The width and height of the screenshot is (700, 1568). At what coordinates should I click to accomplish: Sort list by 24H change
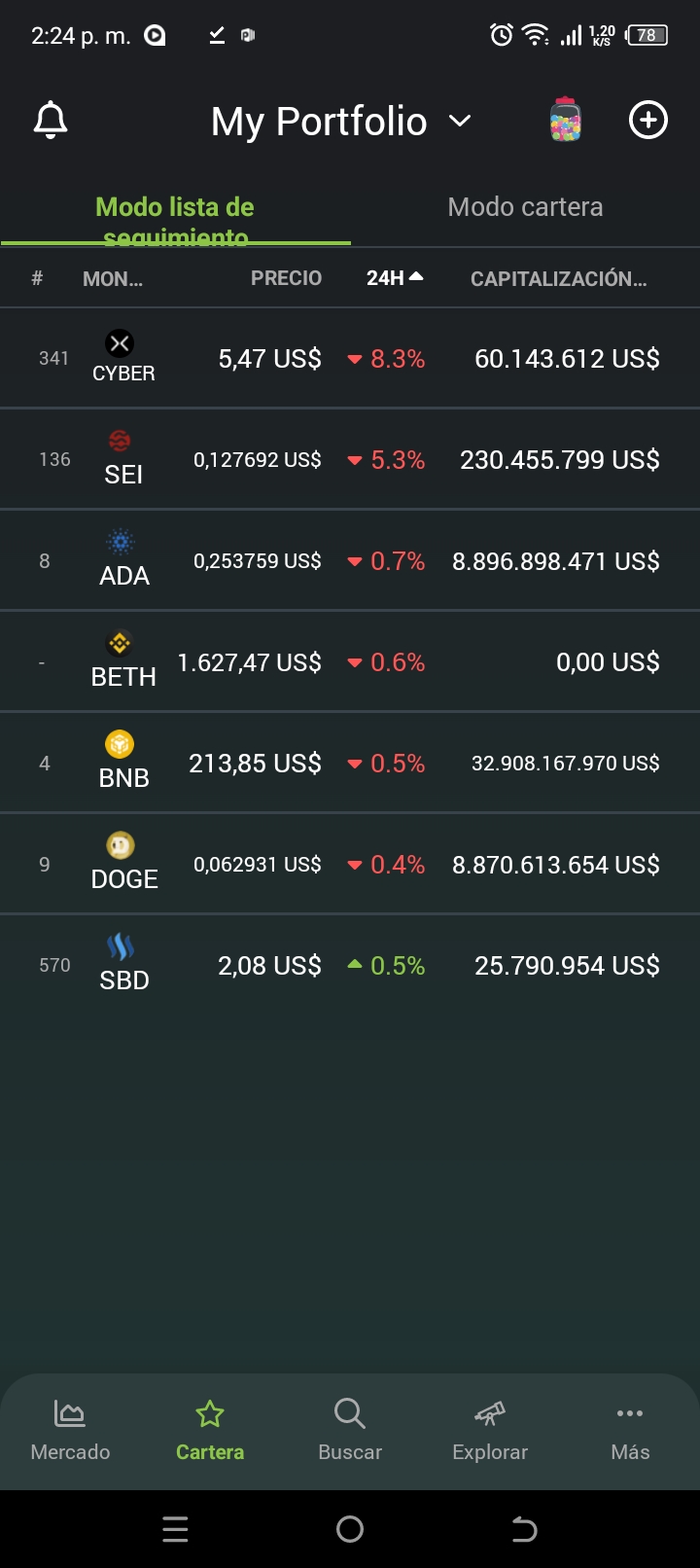pyautogui.click(x=394, y=278)
